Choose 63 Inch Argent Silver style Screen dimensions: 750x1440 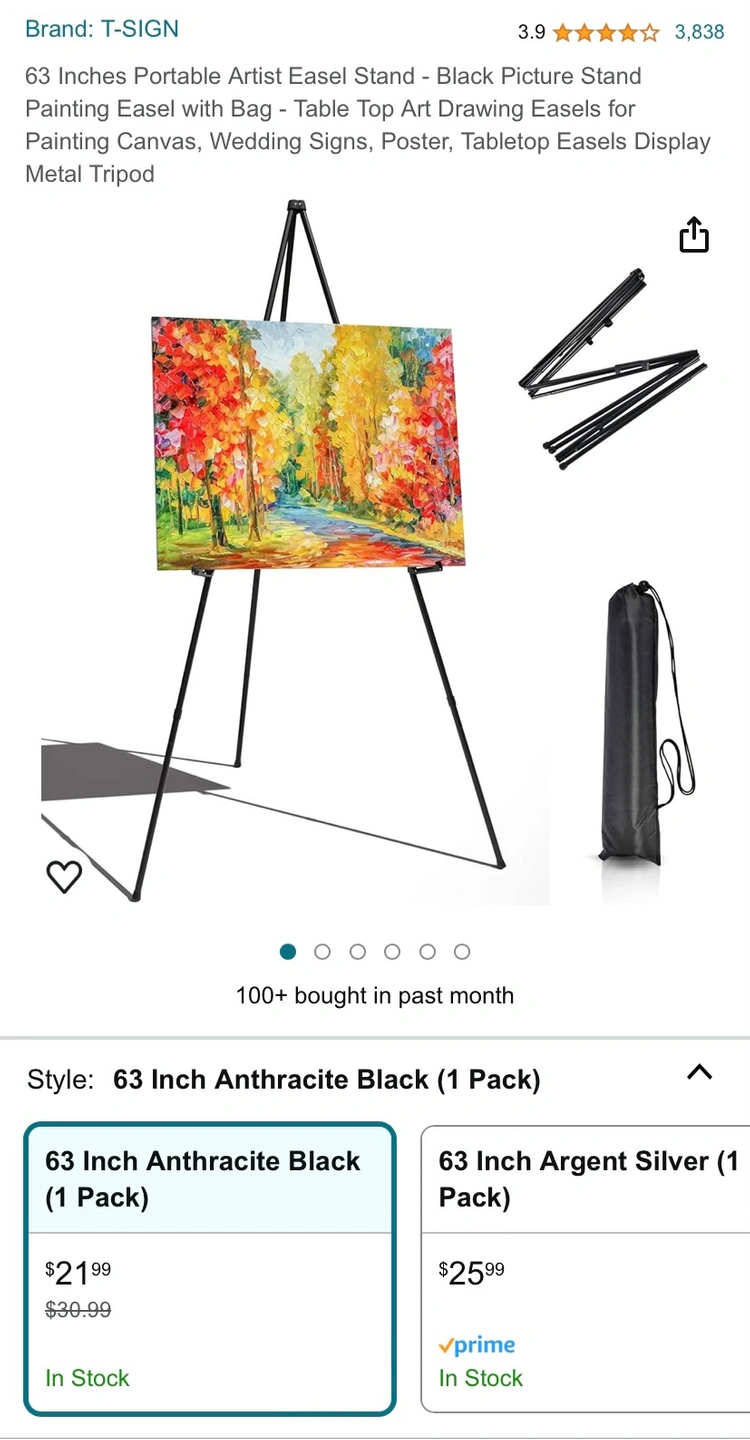pyautogui.click(x=586, y=1268)
